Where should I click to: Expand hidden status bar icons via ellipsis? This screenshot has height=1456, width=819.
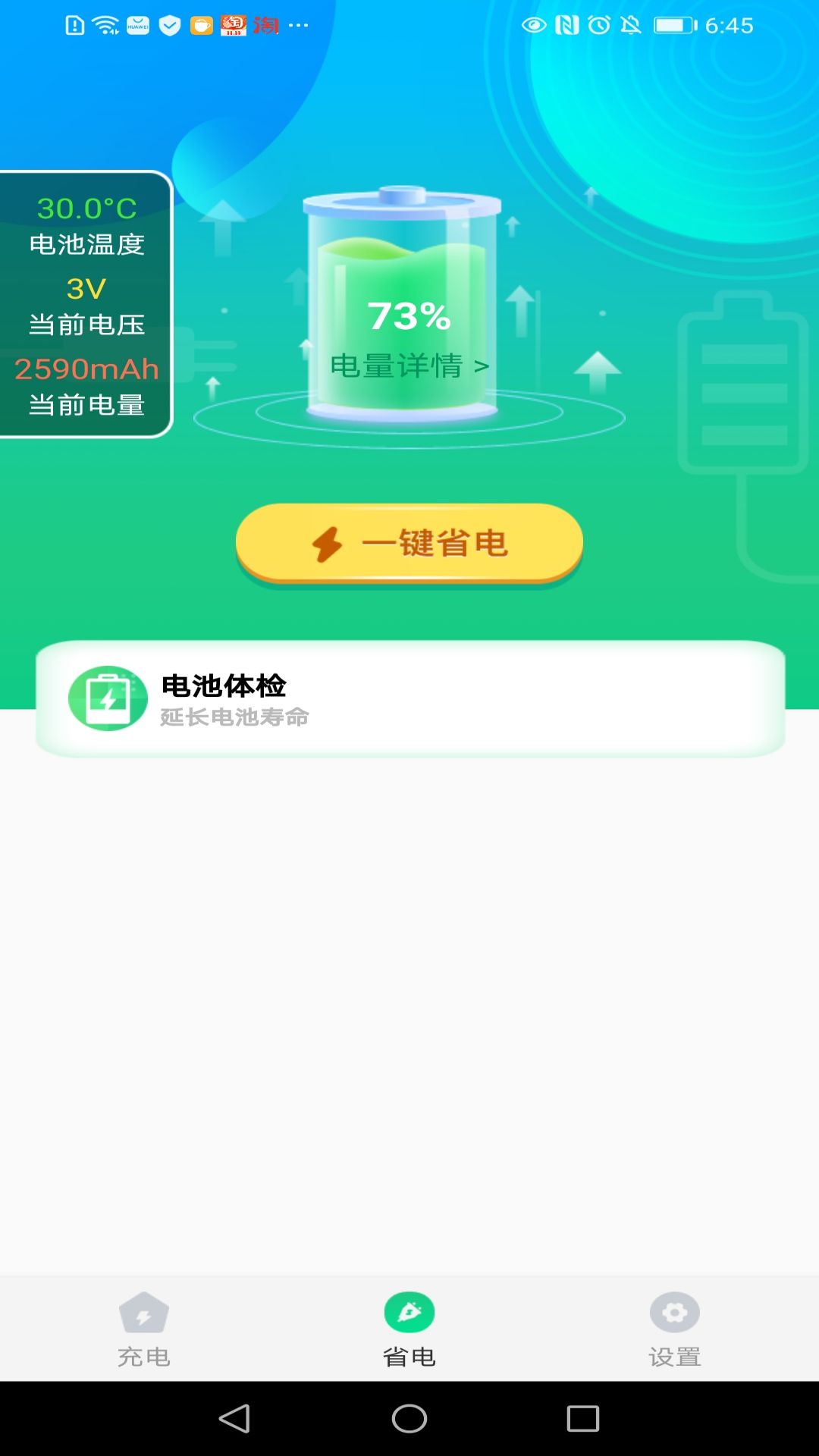[x=297, y=24]
